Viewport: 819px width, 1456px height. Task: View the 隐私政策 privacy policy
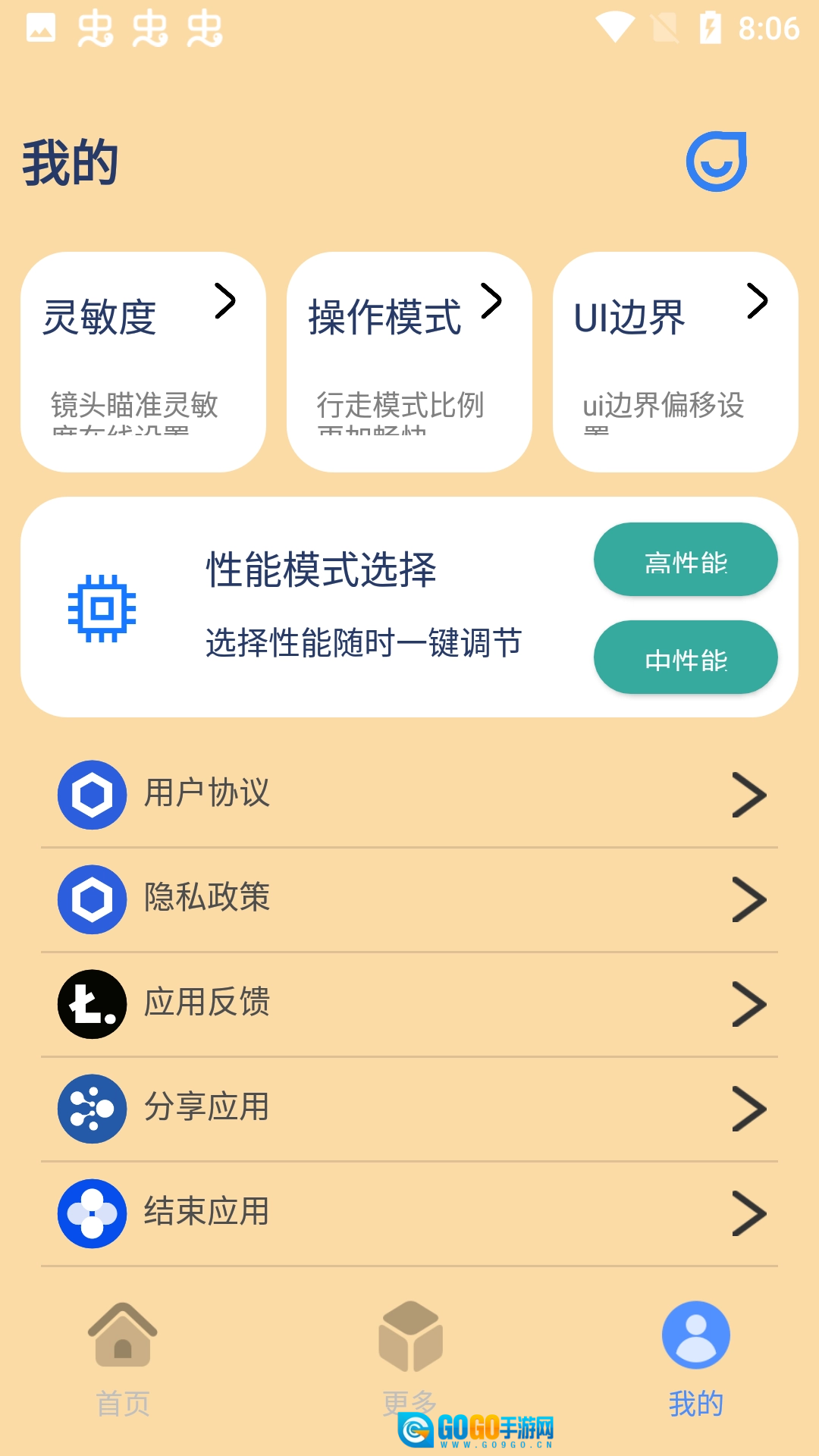point(409,899)
